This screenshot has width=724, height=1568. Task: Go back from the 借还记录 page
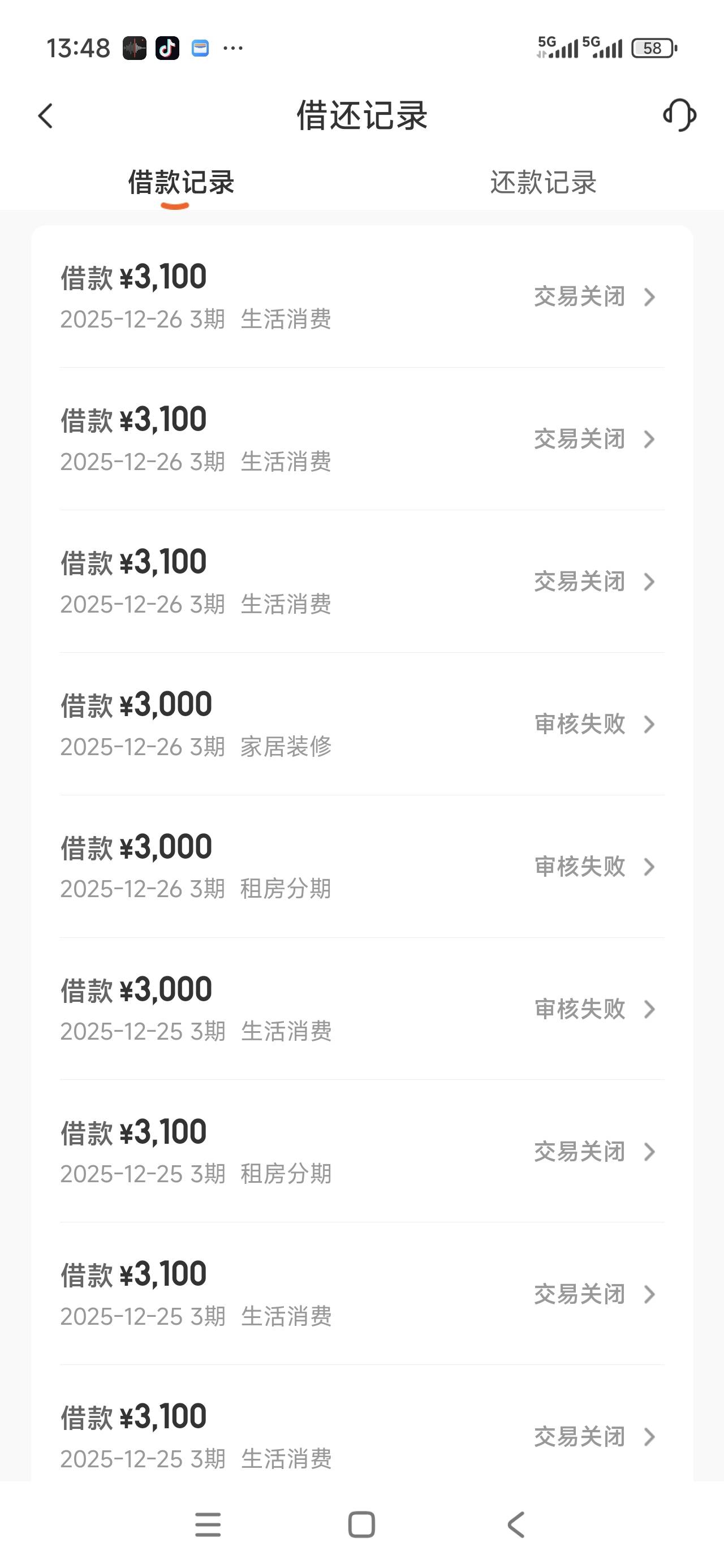pos(46,115)
